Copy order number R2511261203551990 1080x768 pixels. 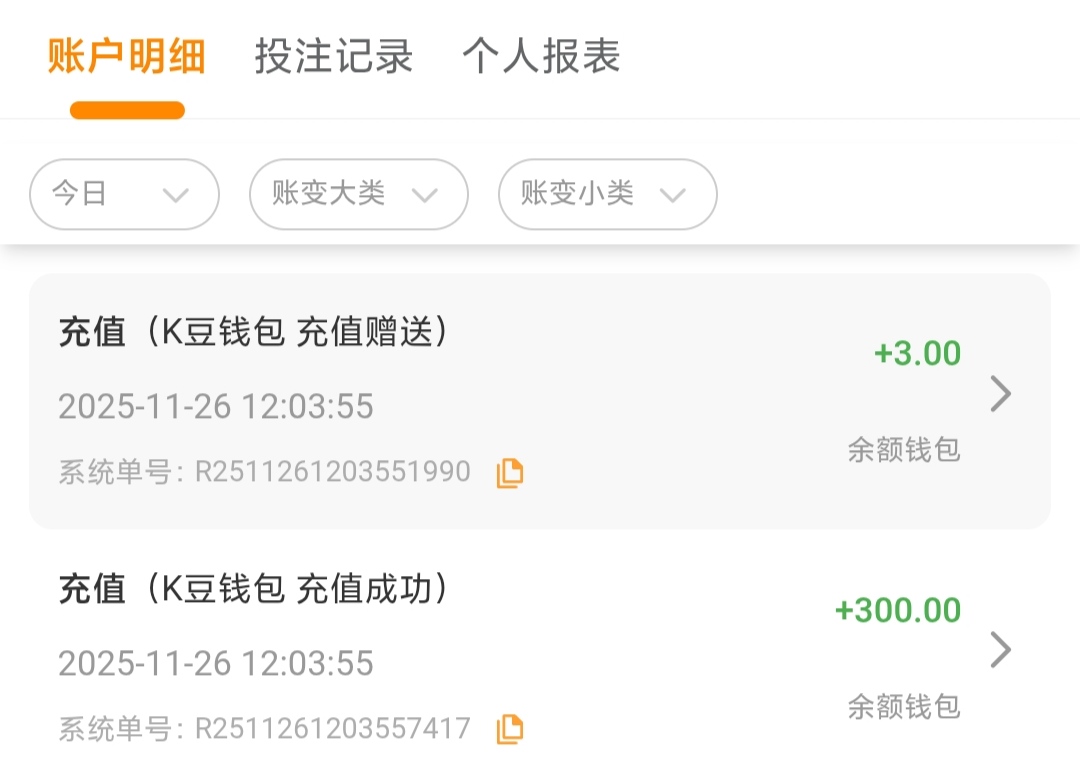click(x=510, y=473)
